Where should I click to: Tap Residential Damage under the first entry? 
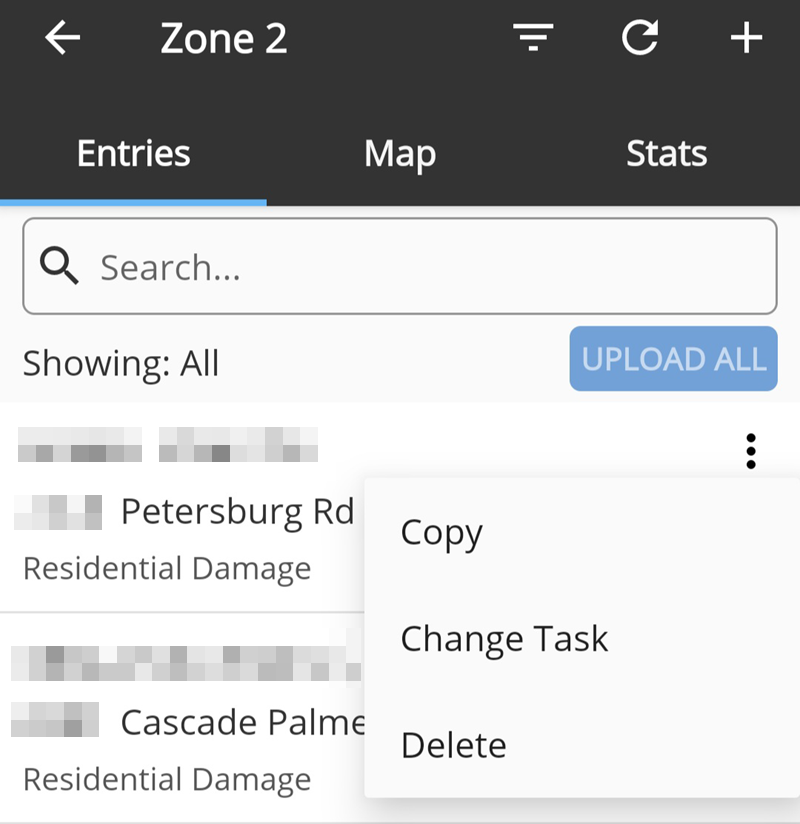[x=169, y=568]
